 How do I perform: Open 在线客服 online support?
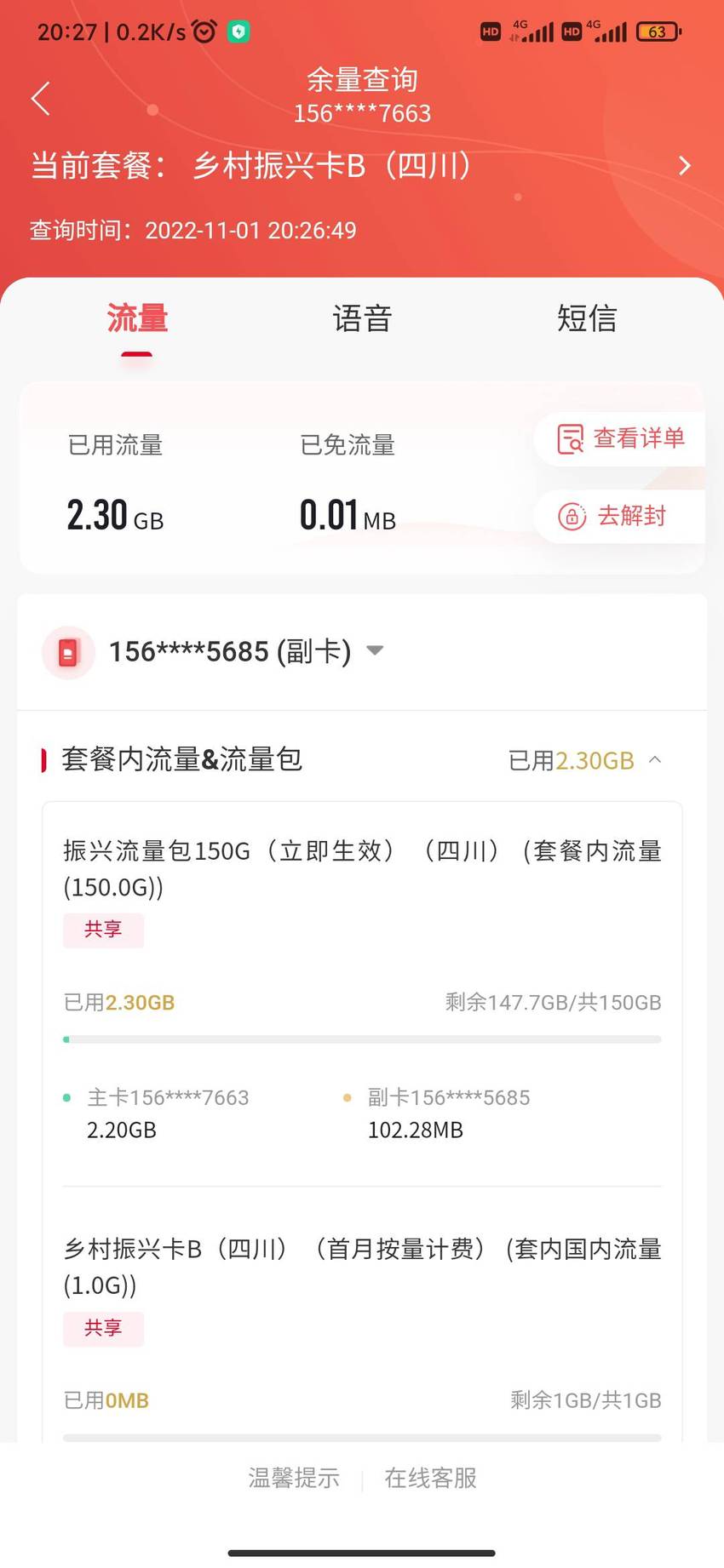[430, 1478]
